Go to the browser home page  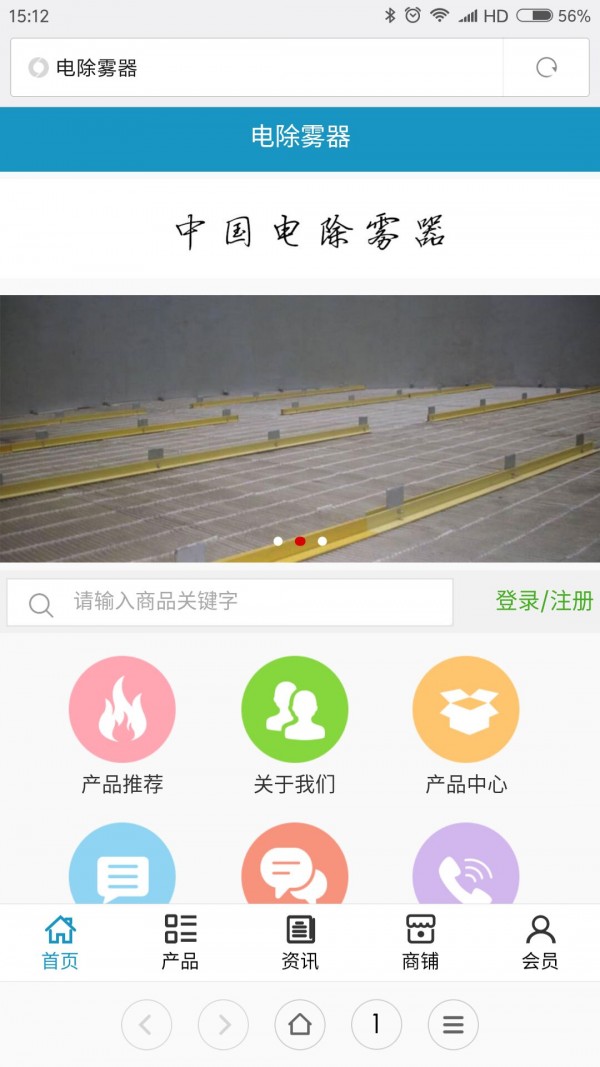(x=300, y=1025)
